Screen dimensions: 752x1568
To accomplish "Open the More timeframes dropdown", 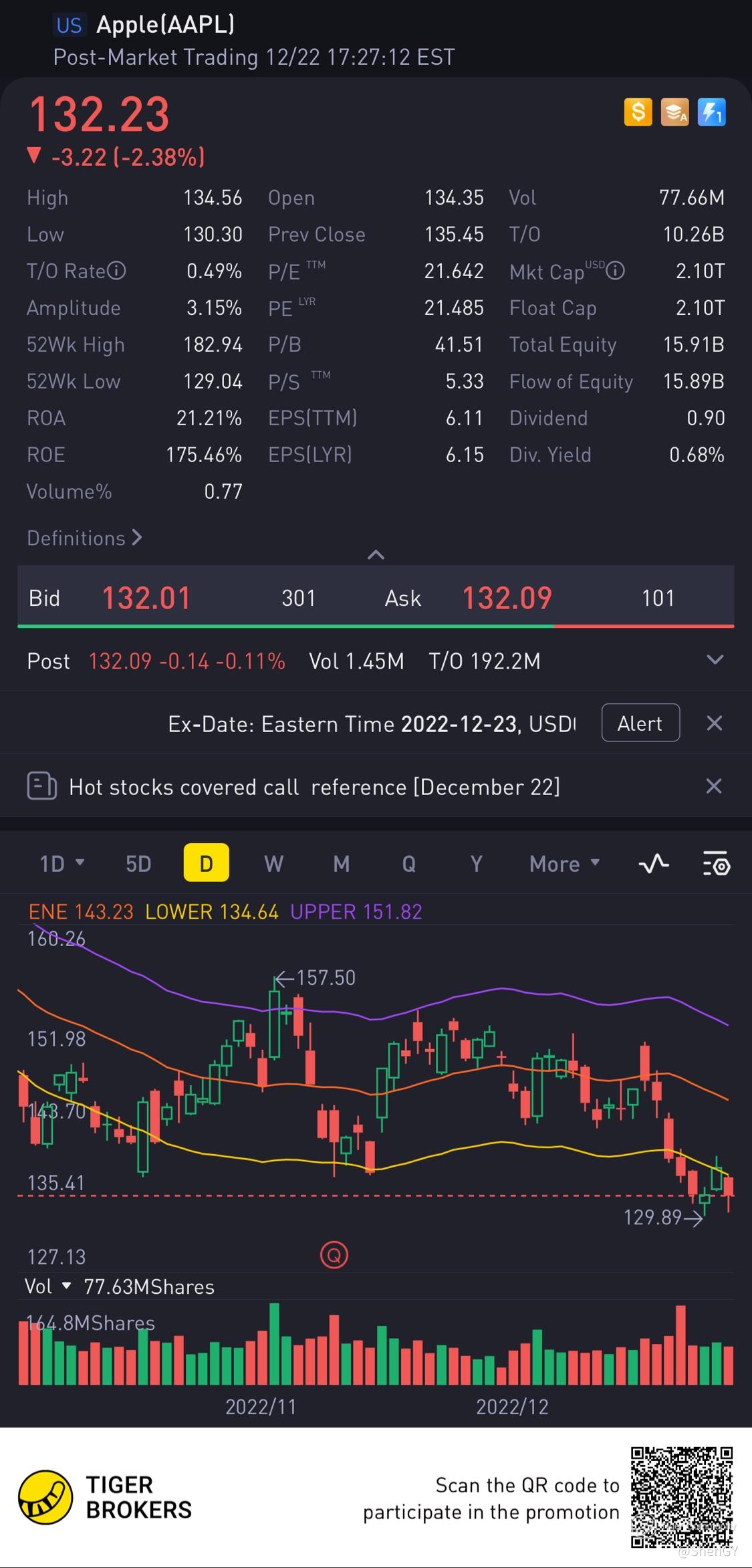I will coord(564,864).
